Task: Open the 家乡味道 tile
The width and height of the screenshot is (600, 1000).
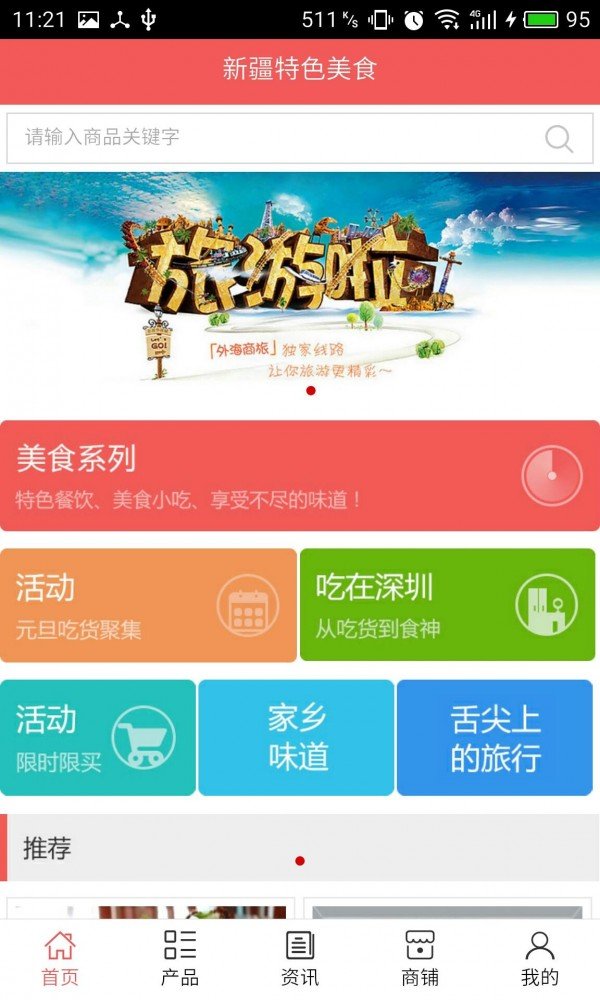Action: pyautogui.click(x=297, y=738)
